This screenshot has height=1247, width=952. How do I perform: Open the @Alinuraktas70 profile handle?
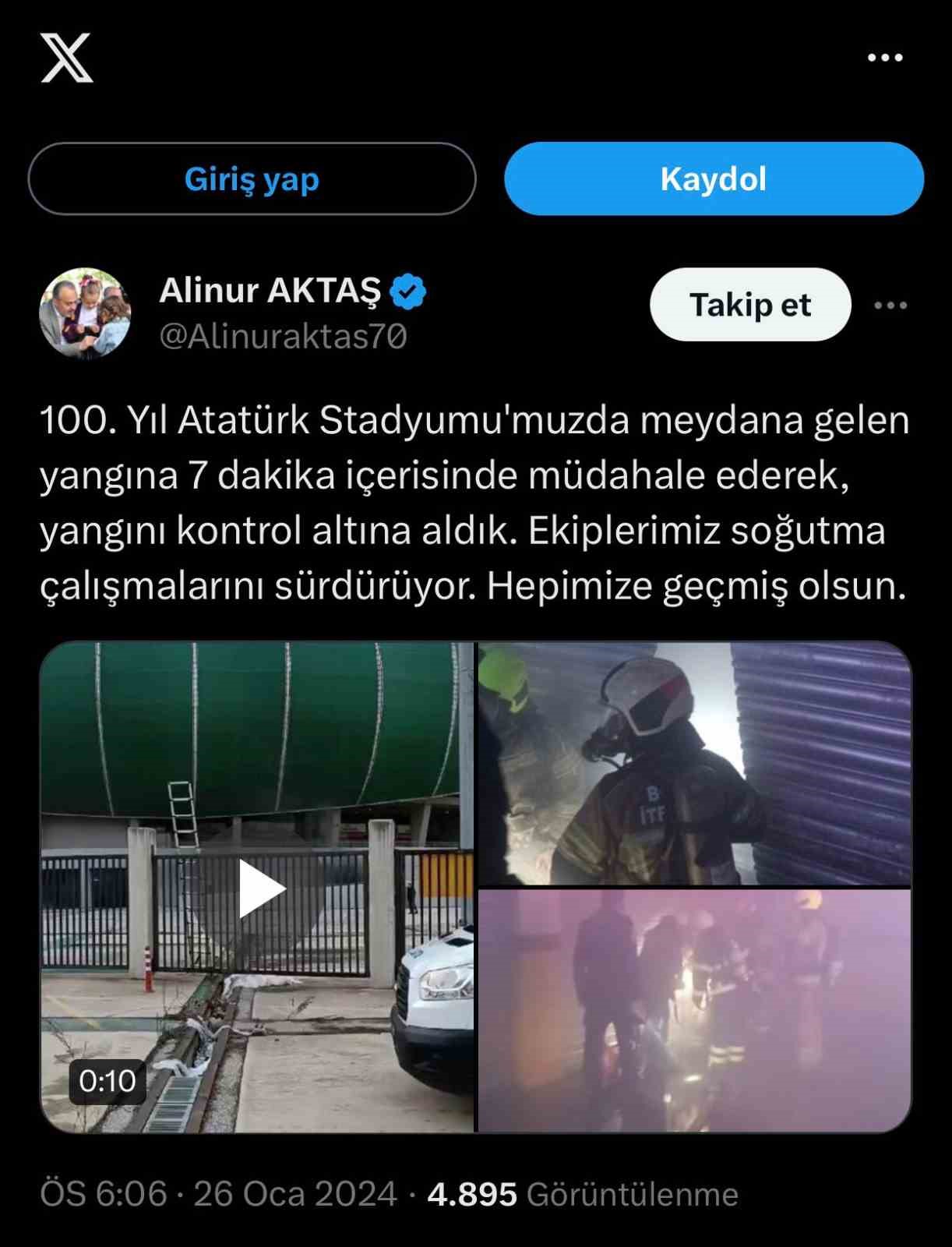[283, 337]
